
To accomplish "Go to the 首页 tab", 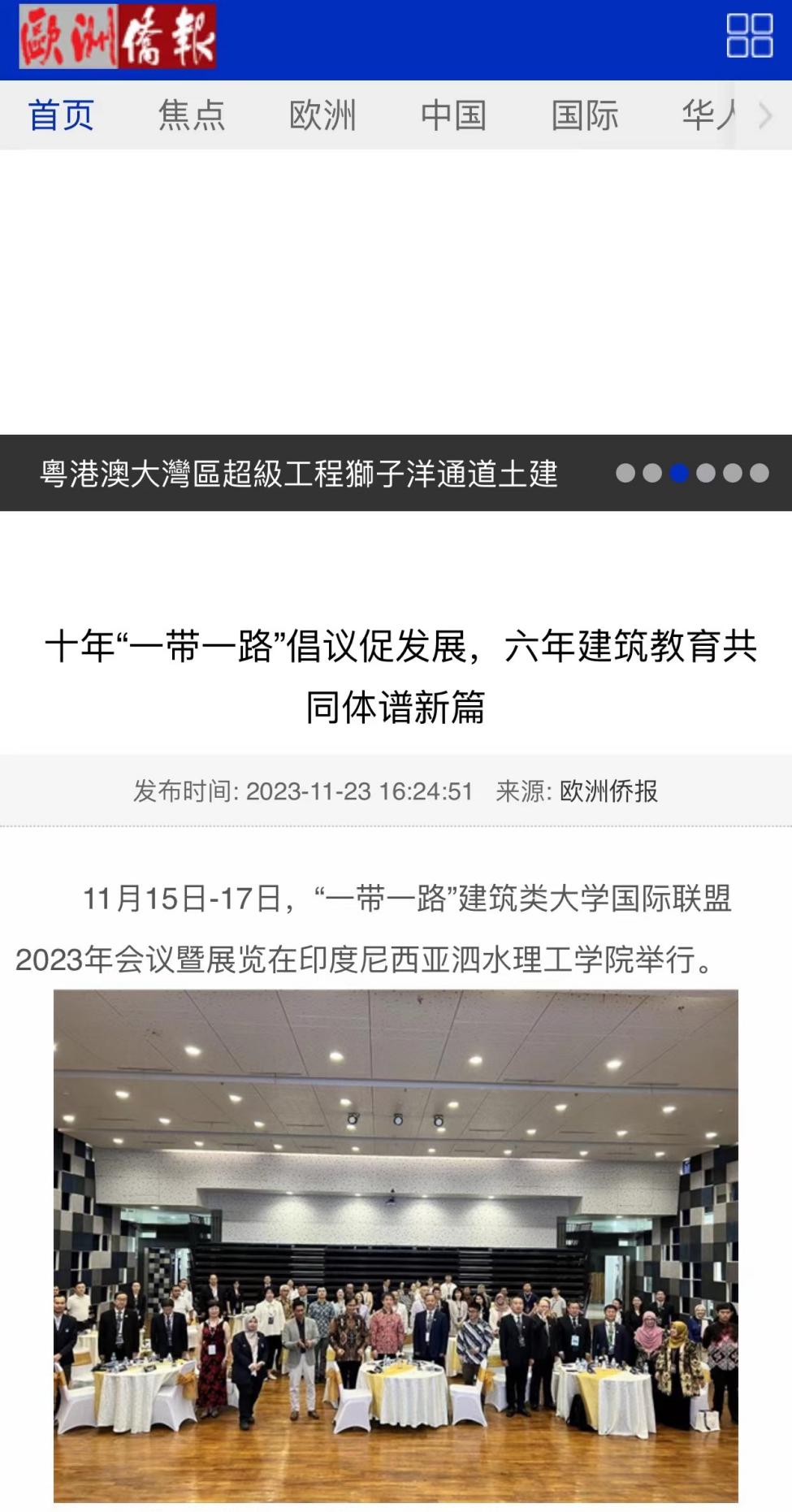I will [x=61, y=115].
